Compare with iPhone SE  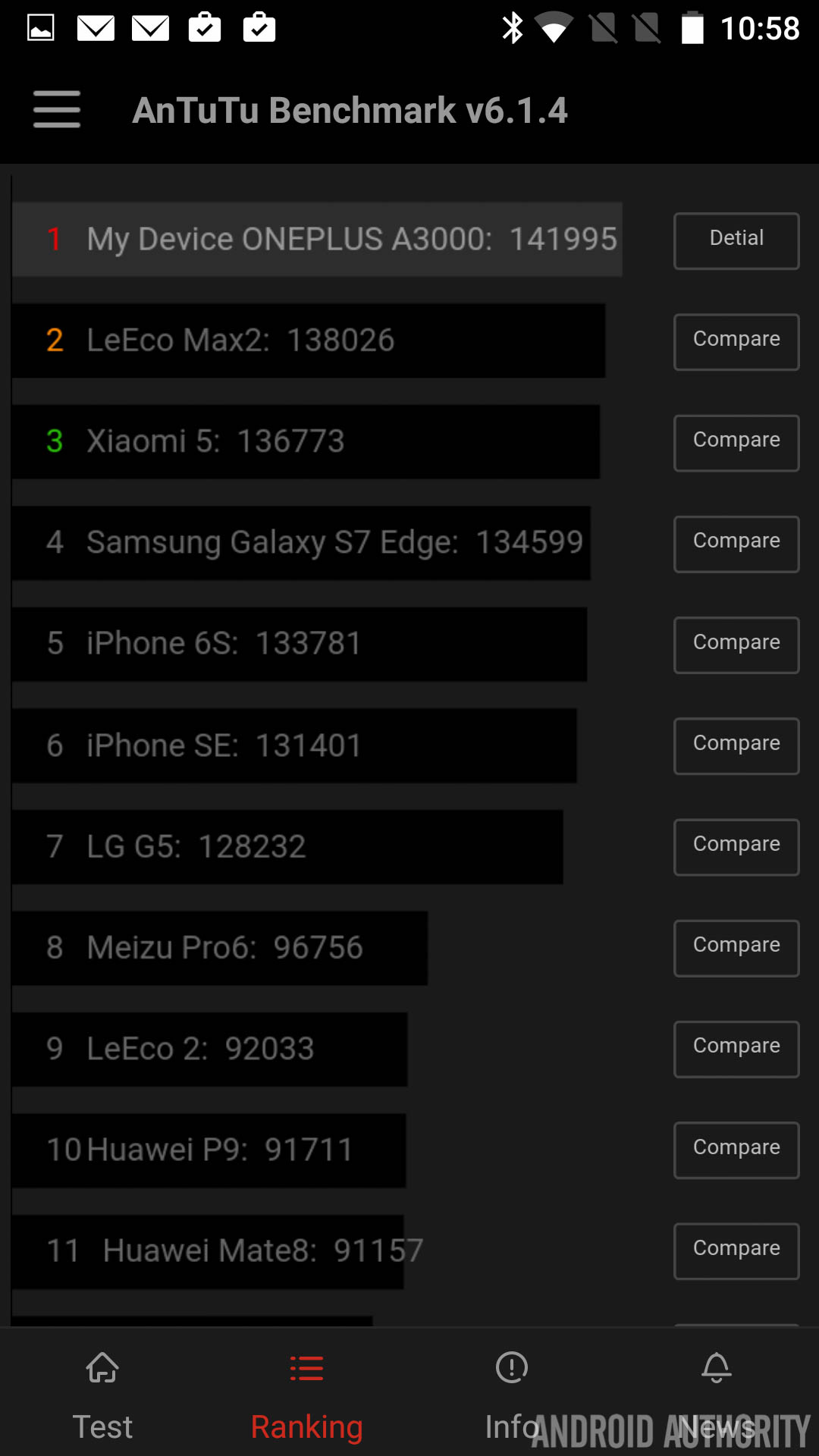point(736,745)
